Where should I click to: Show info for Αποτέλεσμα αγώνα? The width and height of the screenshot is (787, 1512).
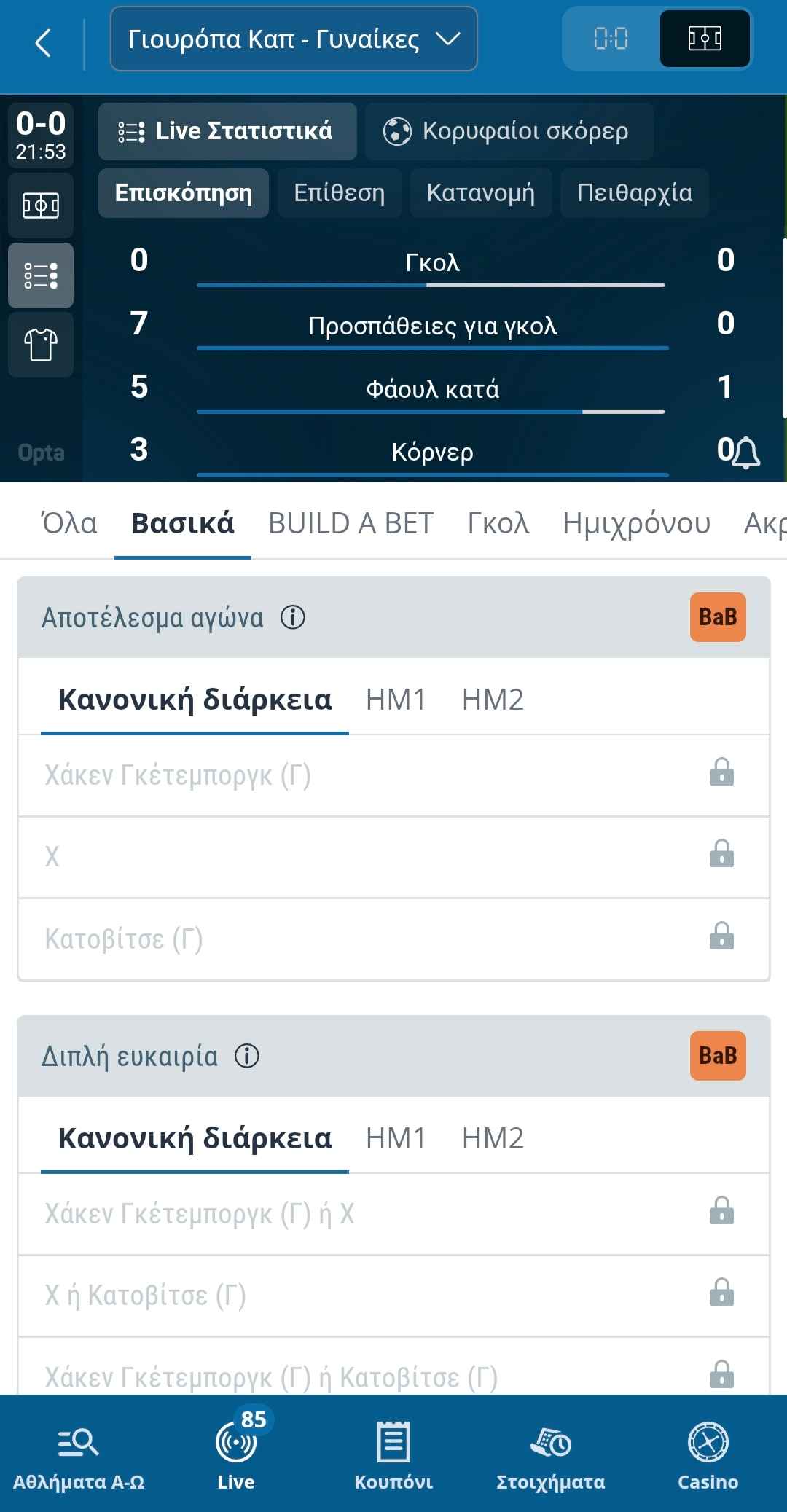point(293,618)
